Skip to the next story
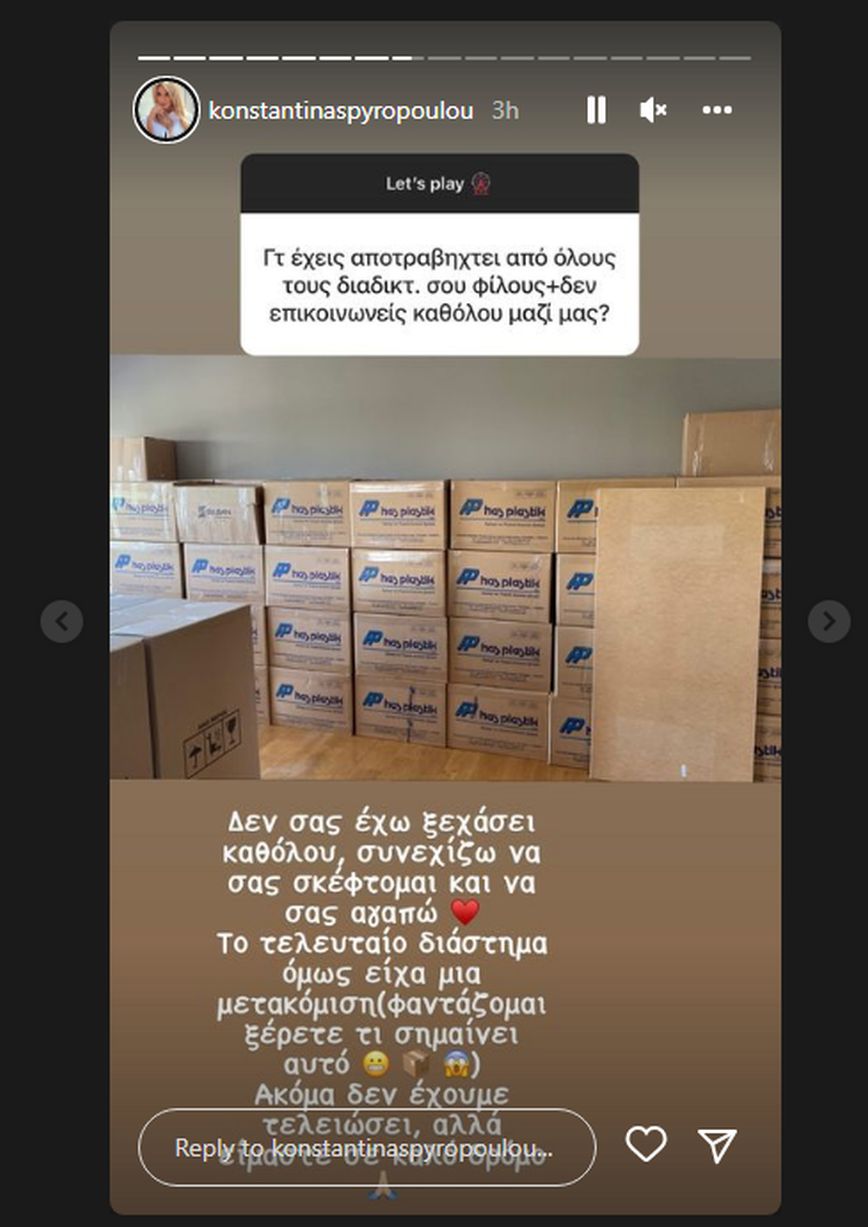868x1227 pixels. coord(828,622)
